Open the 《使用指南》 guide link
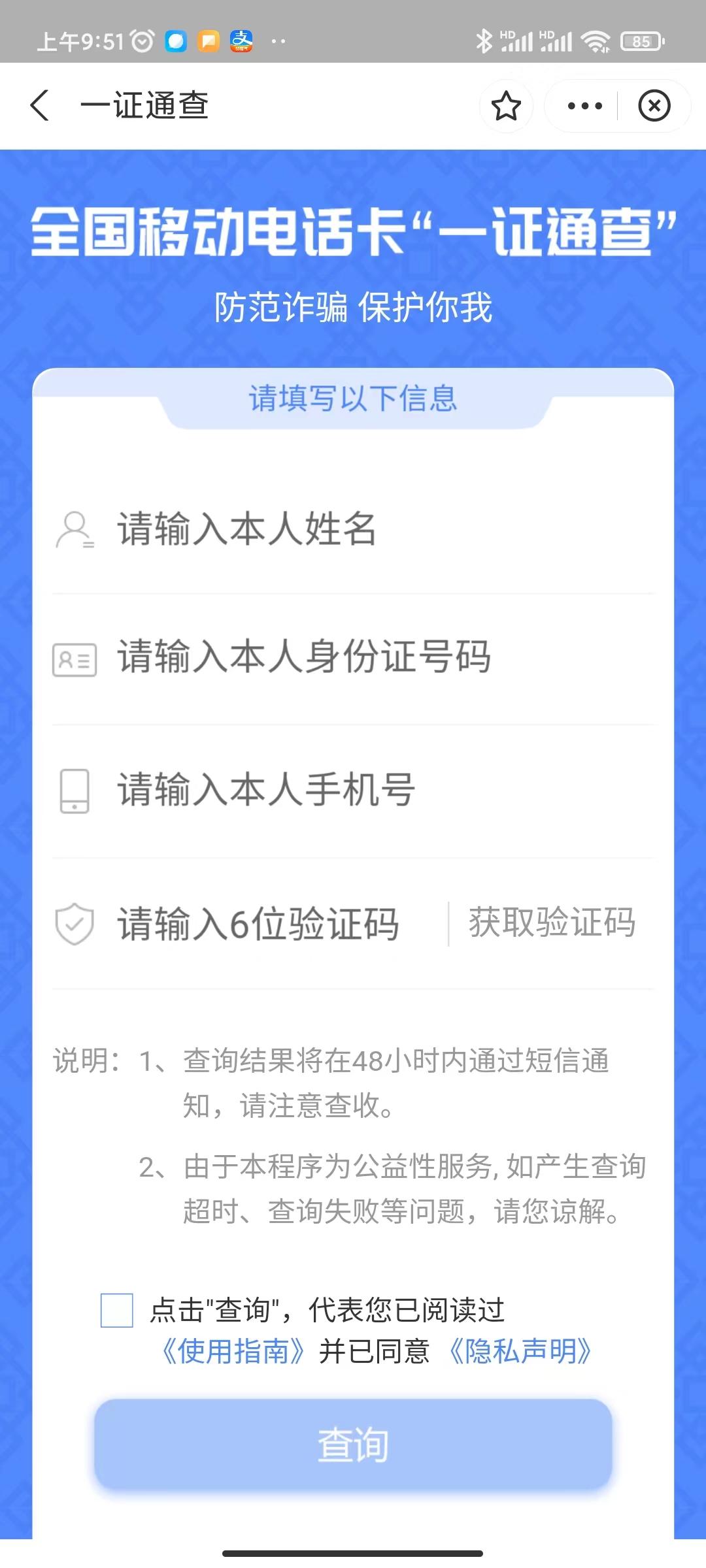706x1568 pixels. tap(235, 1350)
